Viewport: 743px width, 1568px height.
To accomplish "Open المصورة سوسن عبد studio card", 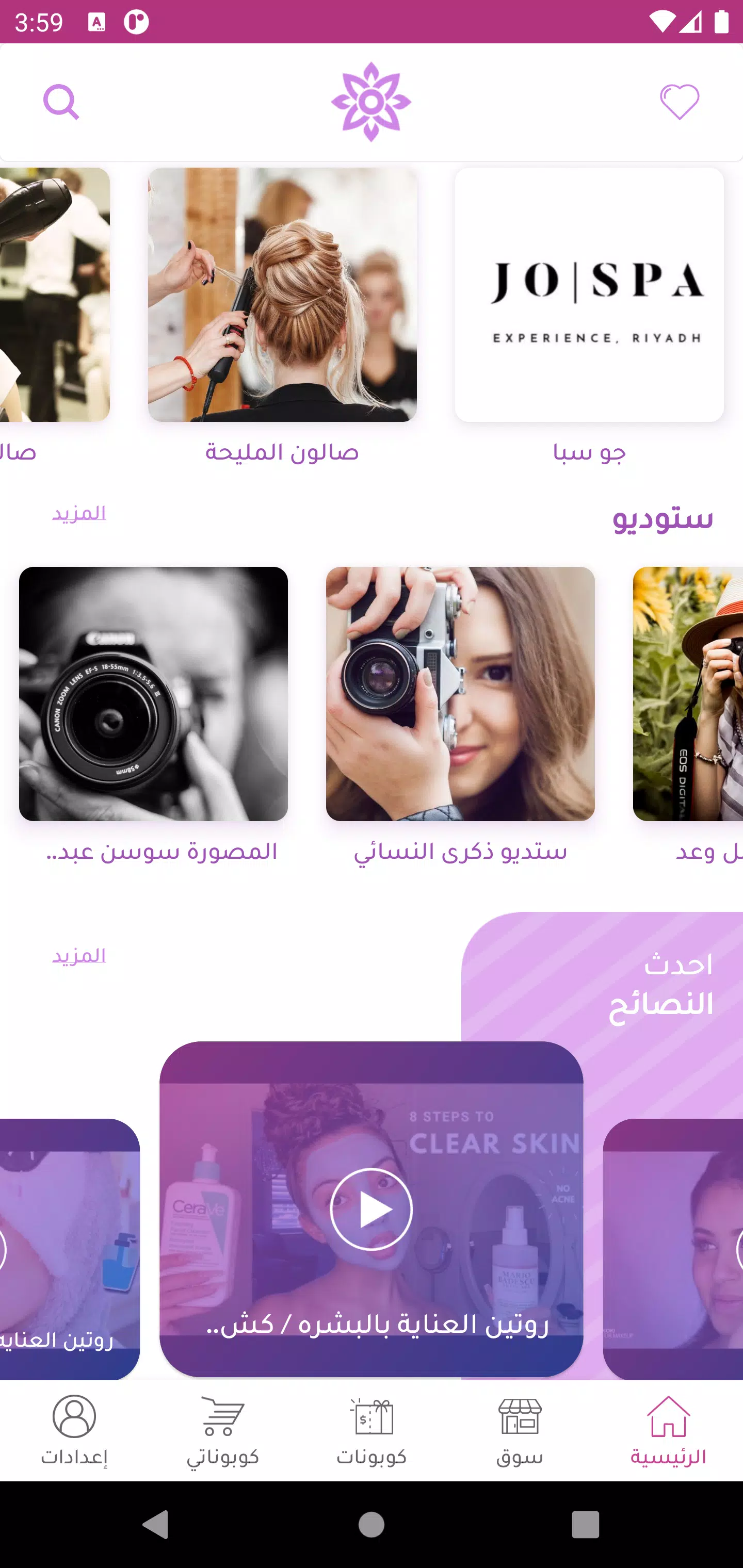I will [x=153, y=694].
